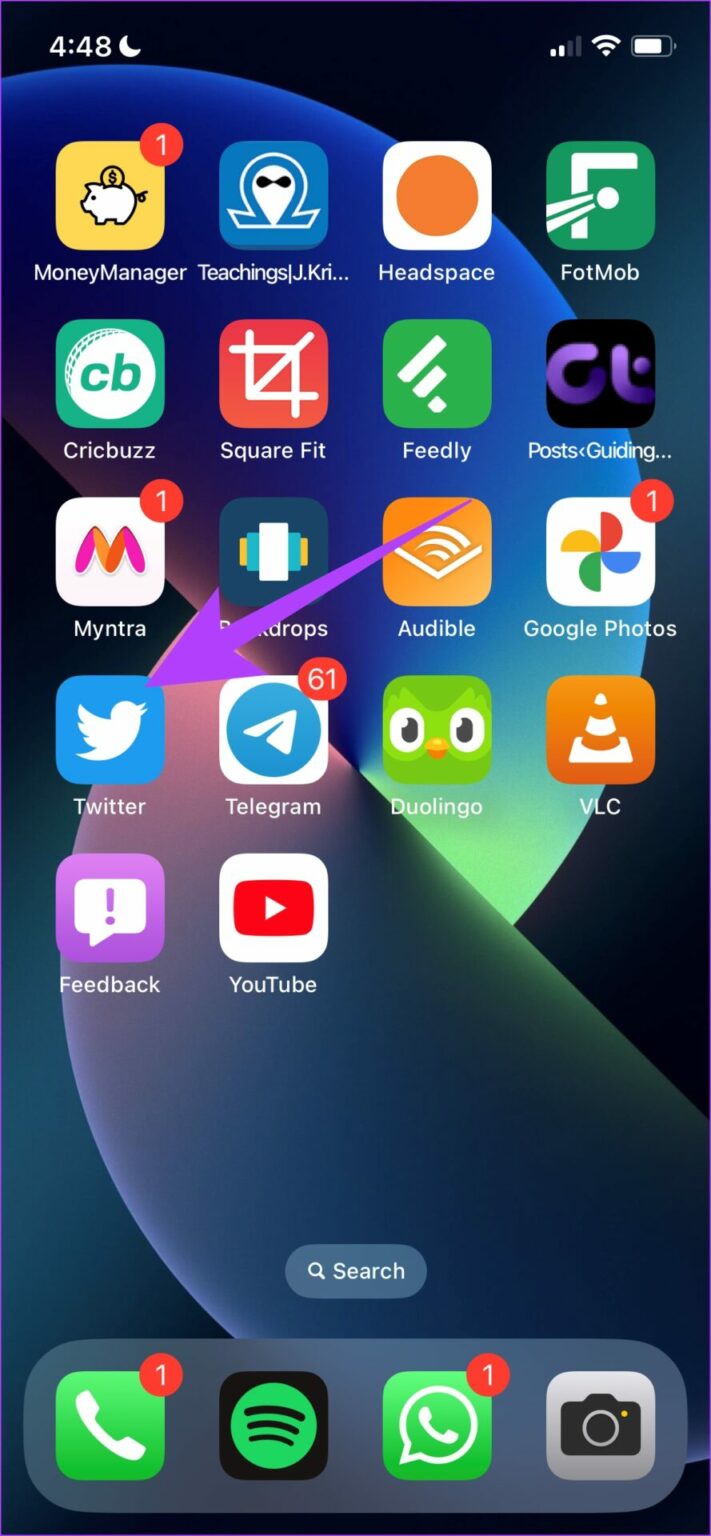Viewport: 711px width, 1536px height.
Task: Open the Posts Guiding Tech app
Action: tap(600, 374)
